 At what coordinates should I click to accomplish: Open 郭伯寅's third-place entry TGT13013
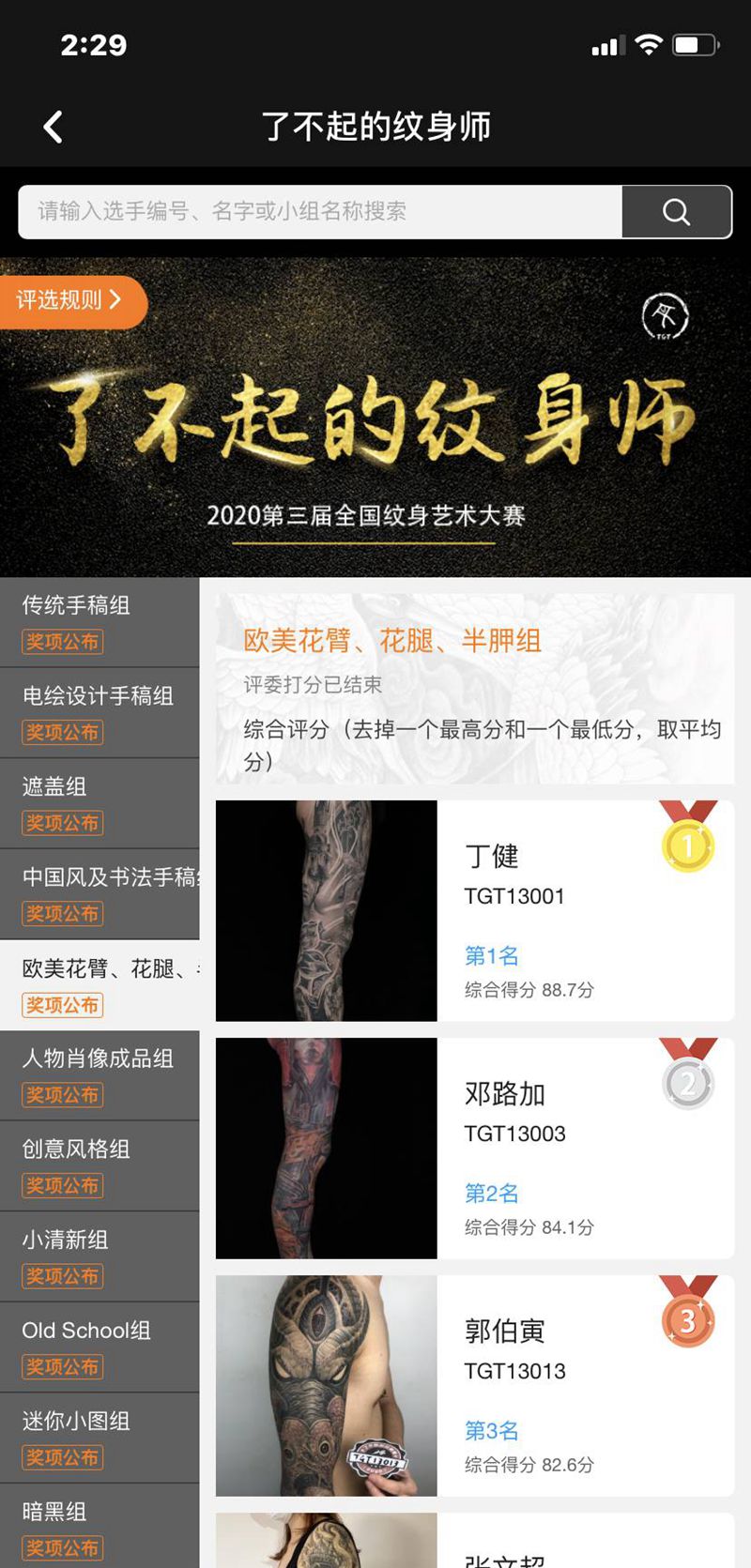coord(474,1385)
